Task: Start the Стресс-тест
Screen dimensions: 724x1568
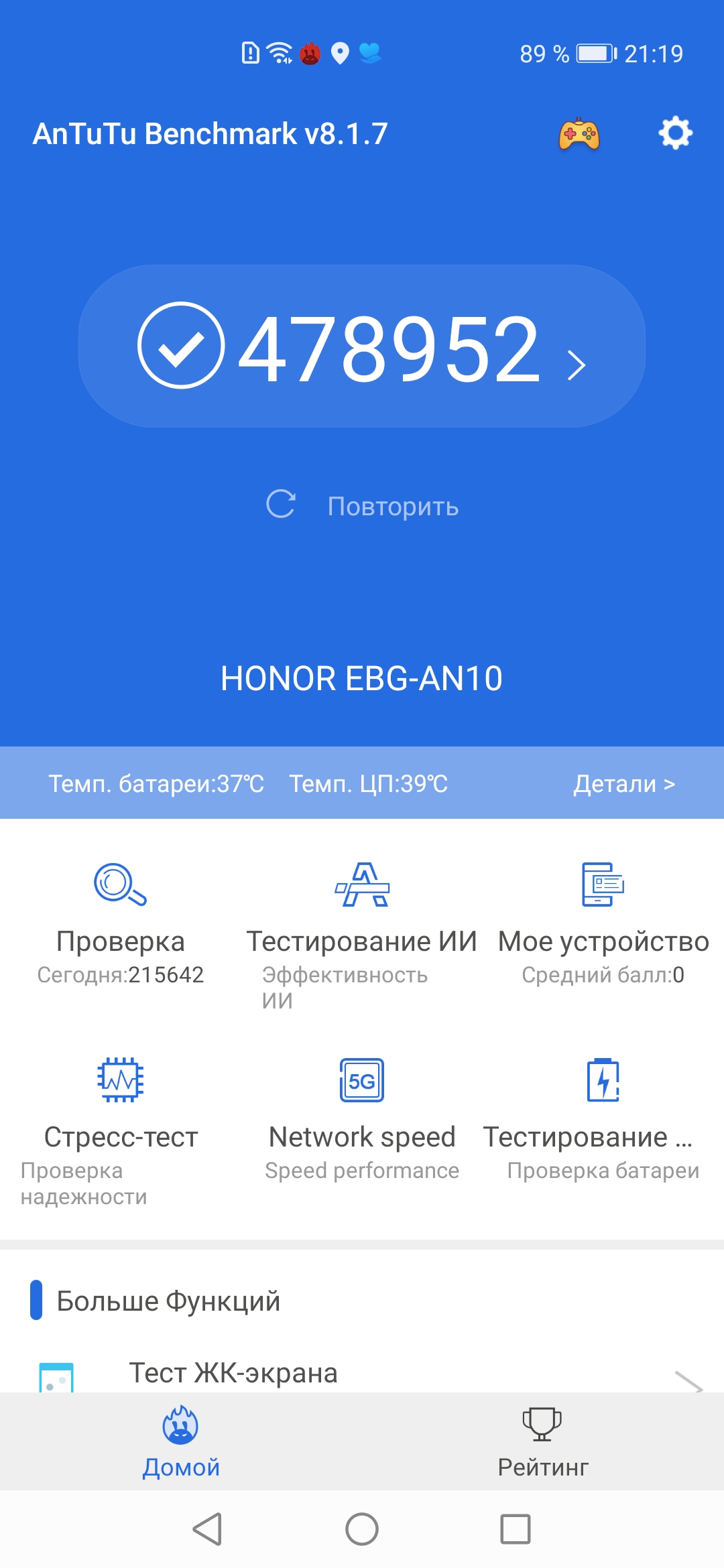Action: [121, 1119]
